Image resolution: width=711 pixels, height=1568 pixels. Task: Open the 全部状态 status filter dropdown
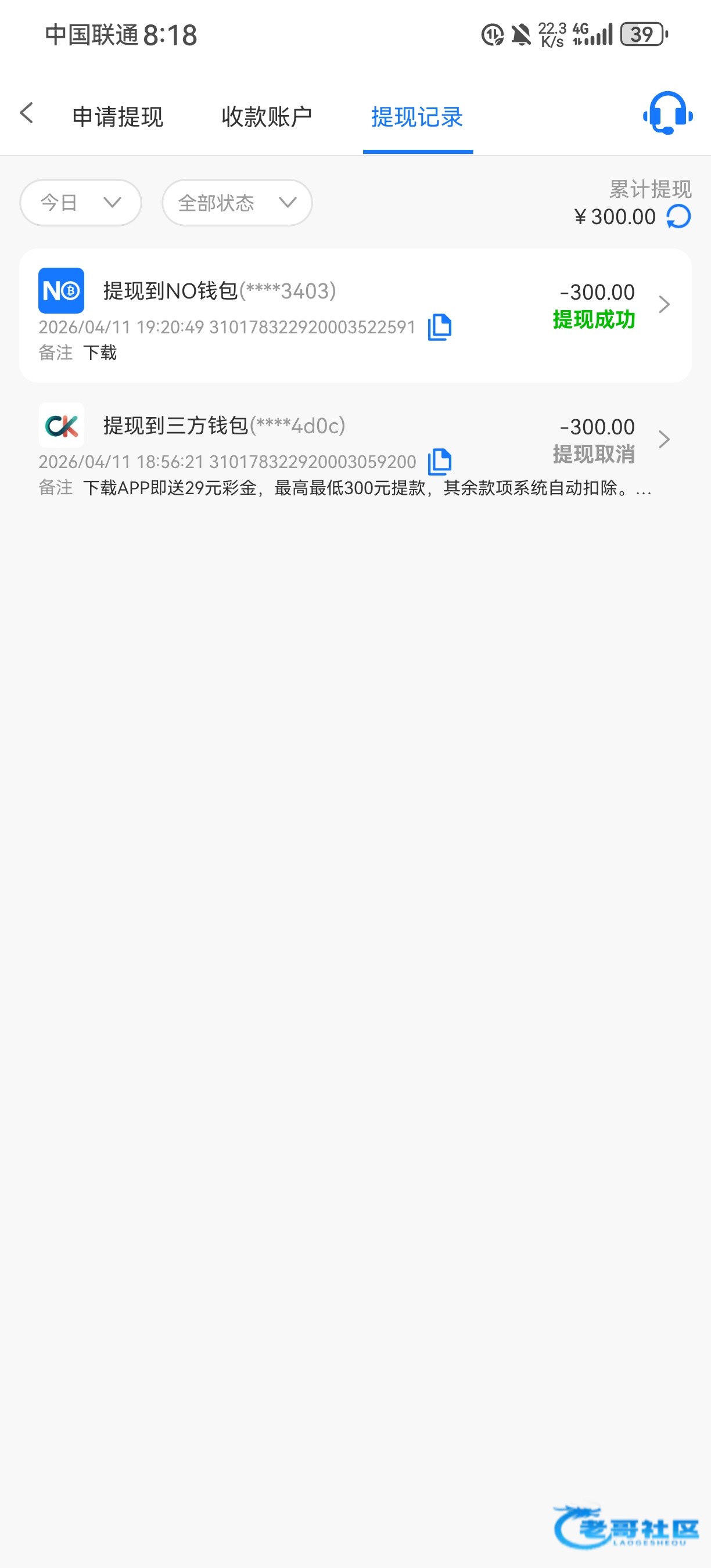click(x=238, y=203)
